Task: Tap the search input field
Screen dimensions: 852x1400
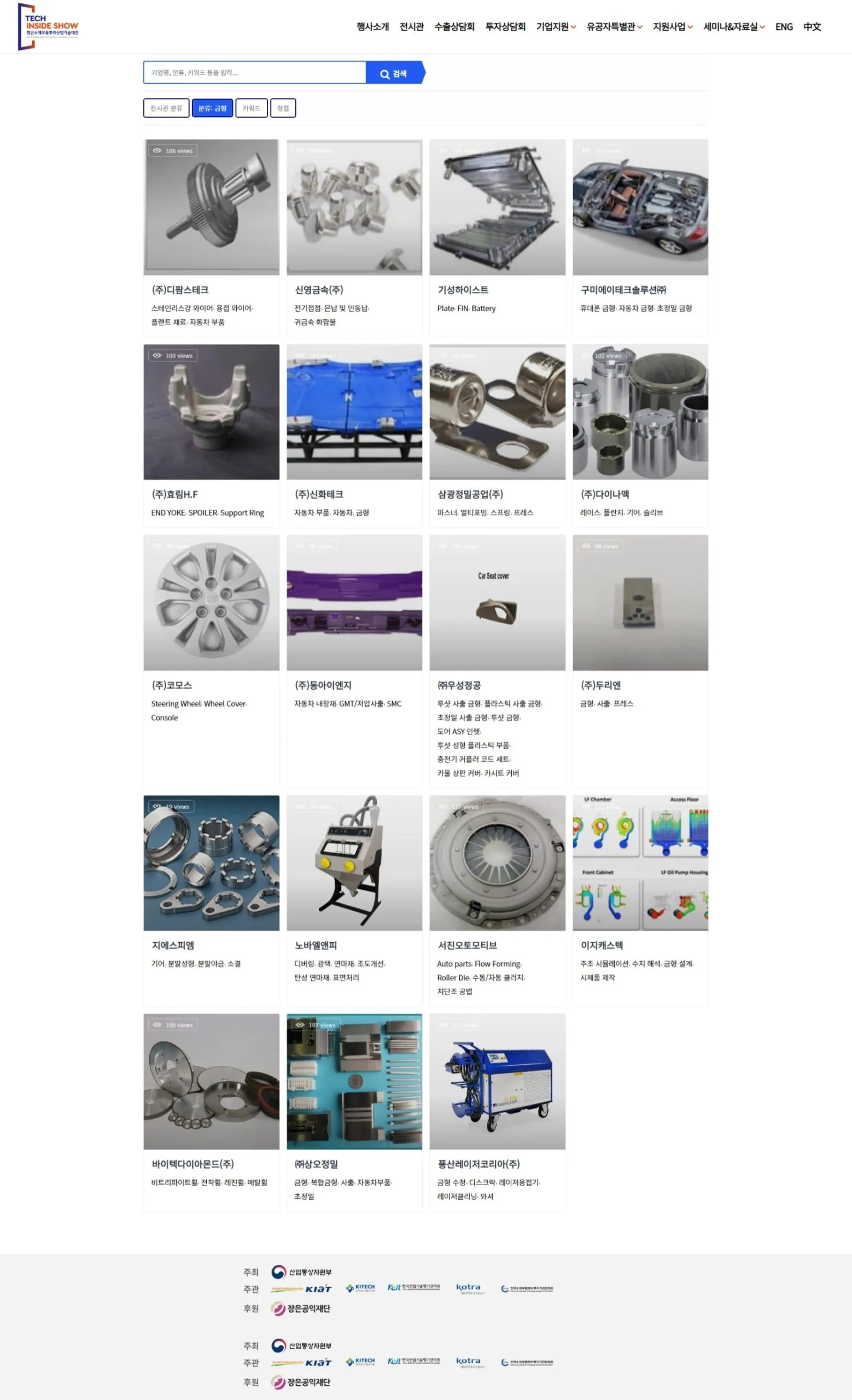Action: tap(254, 73)
